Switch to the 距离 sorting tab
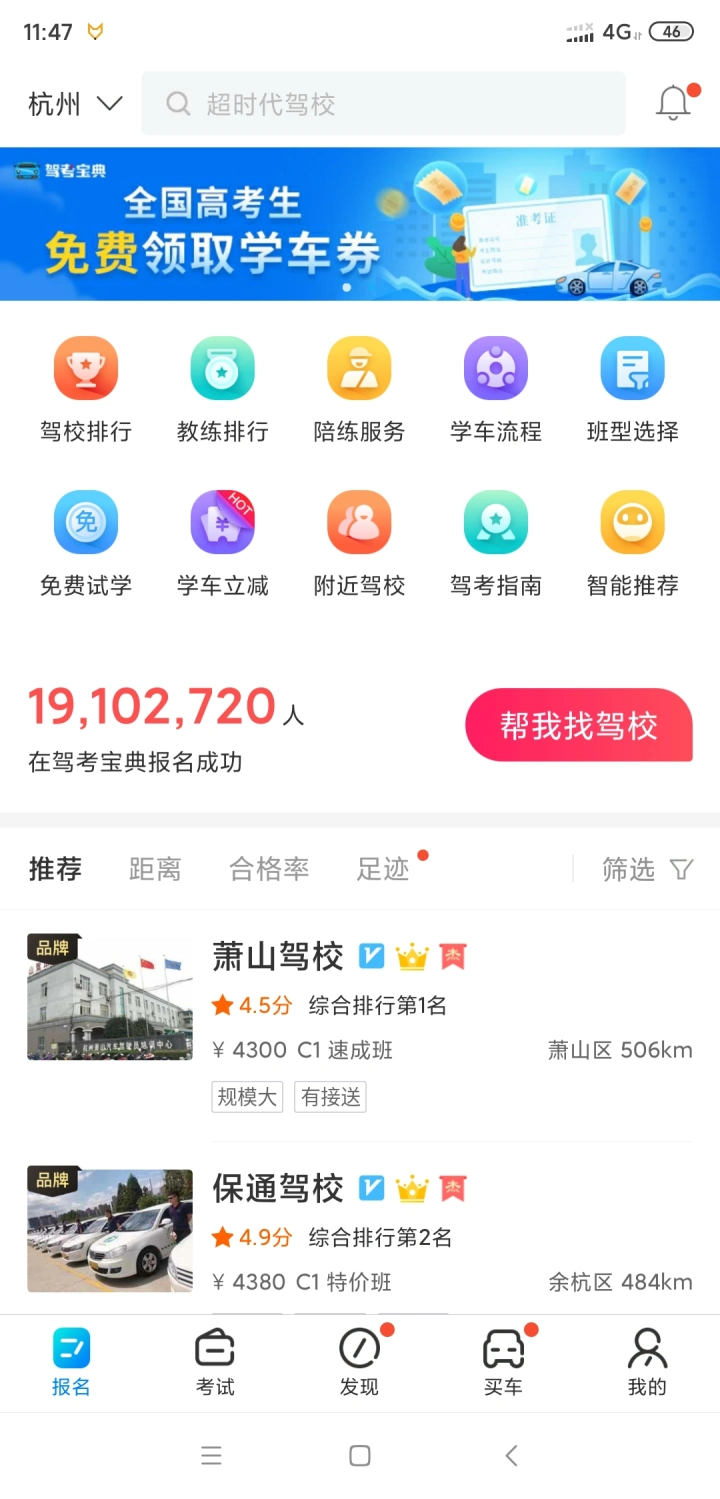720x1499 pixels. (x=155, y=869)
